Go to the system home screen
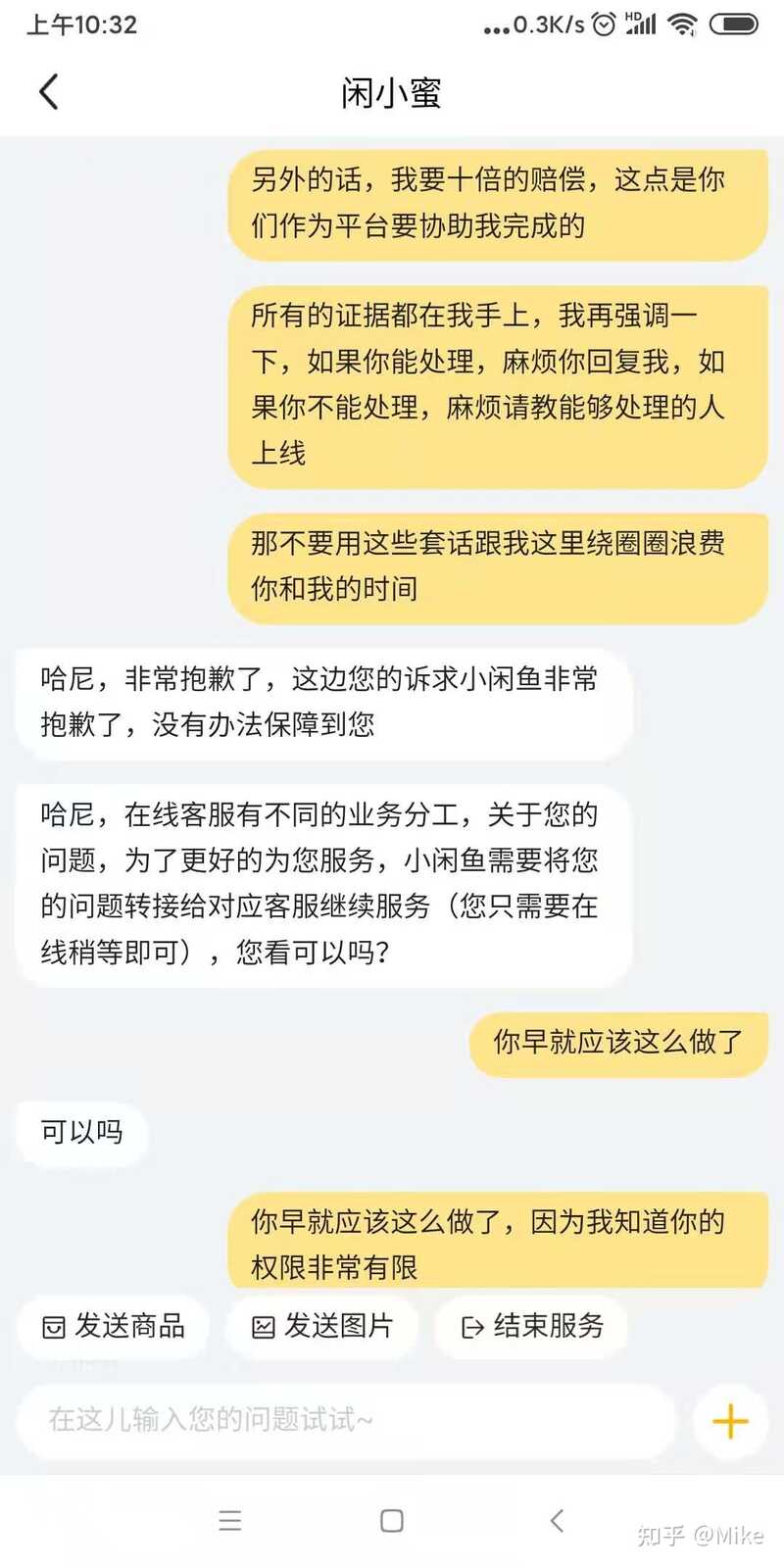 [x=392, y=1520]
